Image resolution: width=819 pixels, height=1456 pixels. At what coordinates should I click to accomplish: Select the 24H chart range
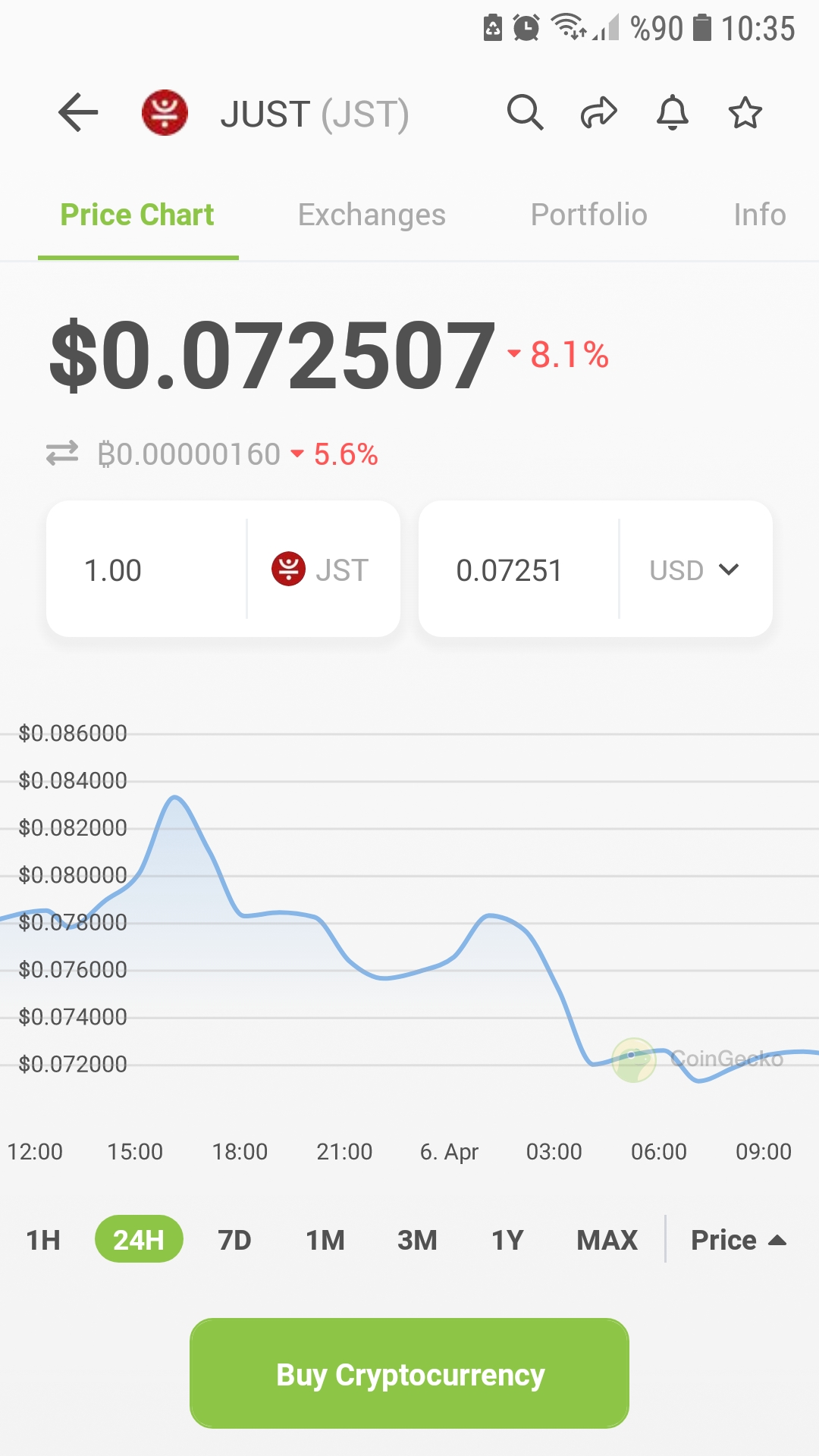[x=139, y=1241]
